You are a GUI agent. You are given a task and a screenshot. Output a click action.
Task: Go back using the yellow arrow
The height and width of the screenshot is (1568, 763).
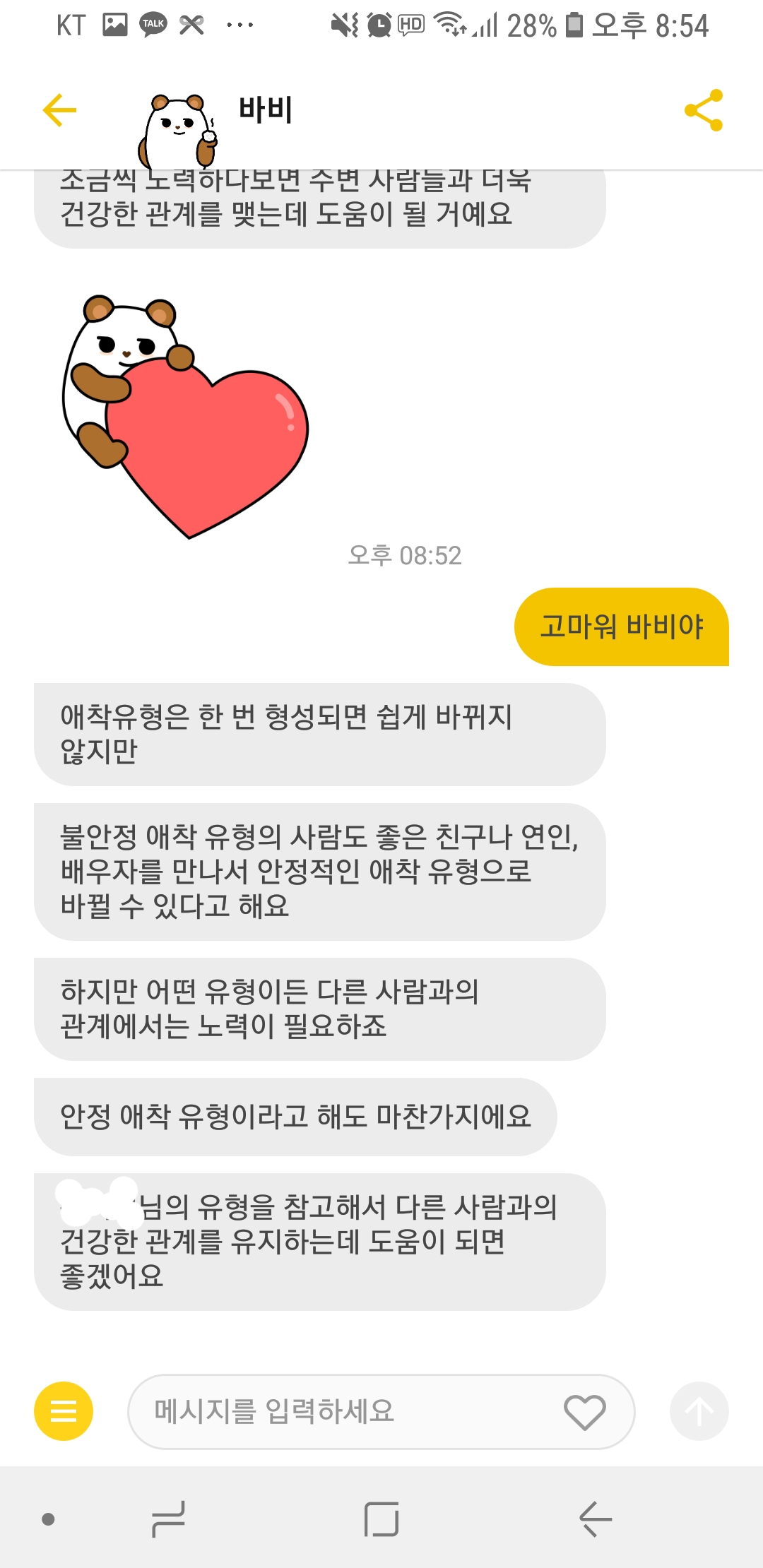[x=59, y=110]
